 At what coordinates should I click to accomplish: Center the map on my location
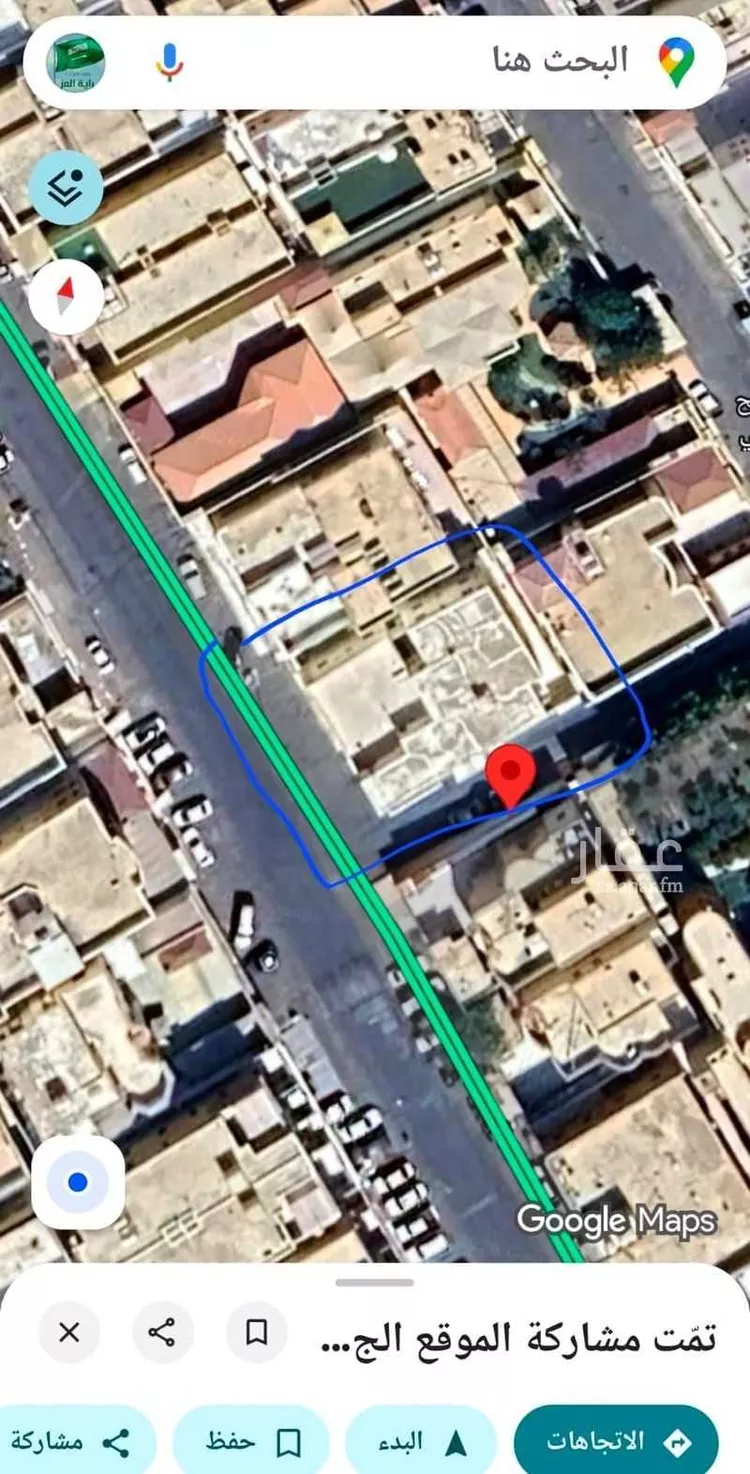[78, 1182]
